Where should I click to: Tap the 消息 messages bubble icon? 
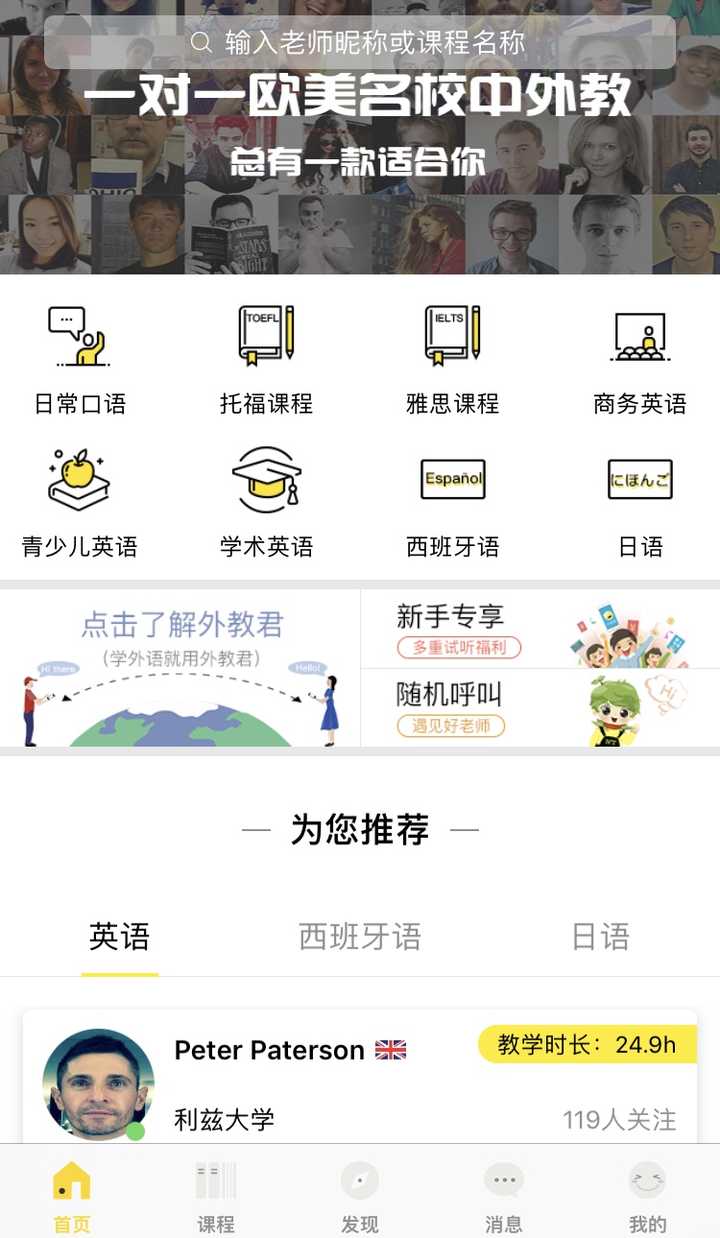pyautogui.click(x=503, y=1182)
